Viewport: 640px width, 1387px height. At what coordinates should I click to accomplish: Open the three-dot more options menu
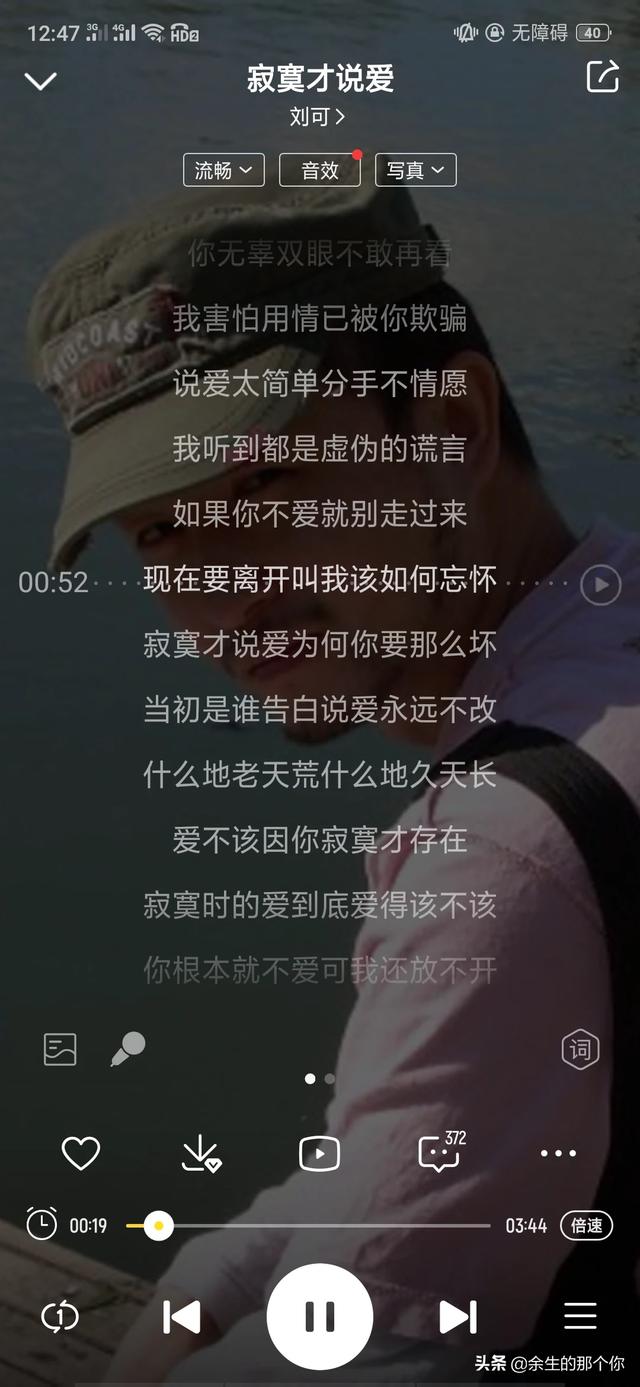click(558, 1154)
